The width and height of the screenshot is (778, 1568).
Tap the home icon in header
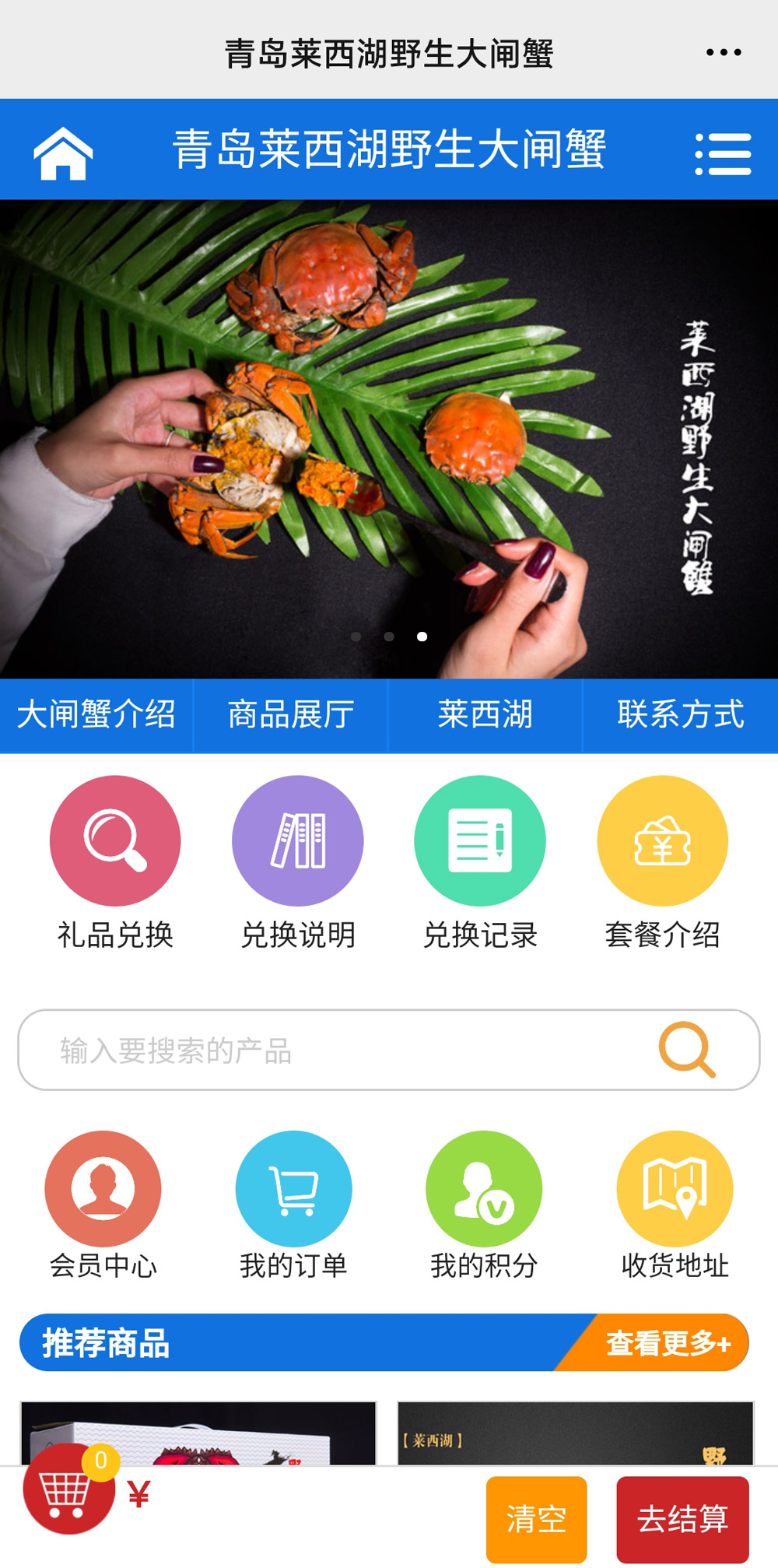(x=63, y=153)
